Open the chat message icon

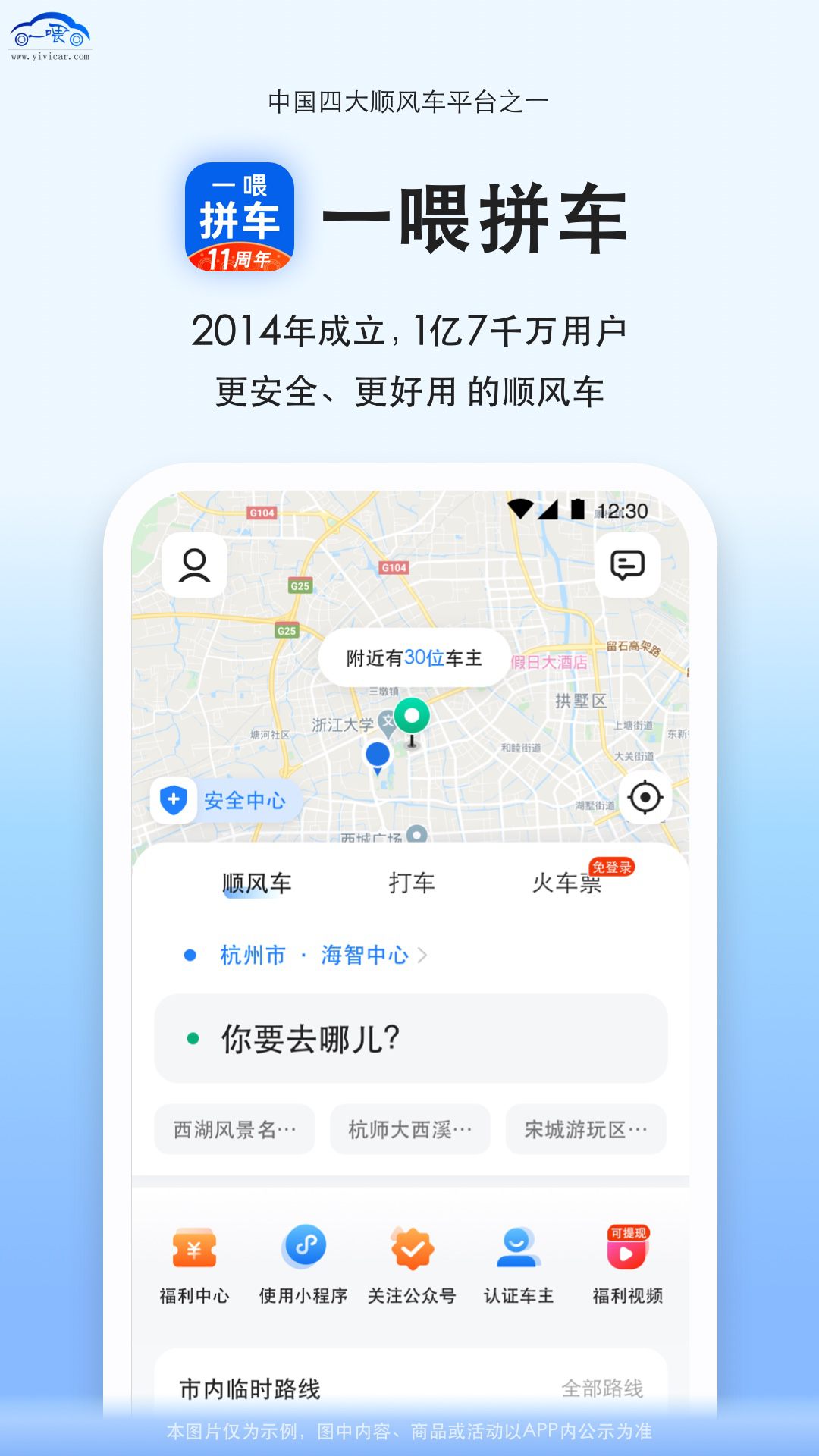tap(627, 566)
